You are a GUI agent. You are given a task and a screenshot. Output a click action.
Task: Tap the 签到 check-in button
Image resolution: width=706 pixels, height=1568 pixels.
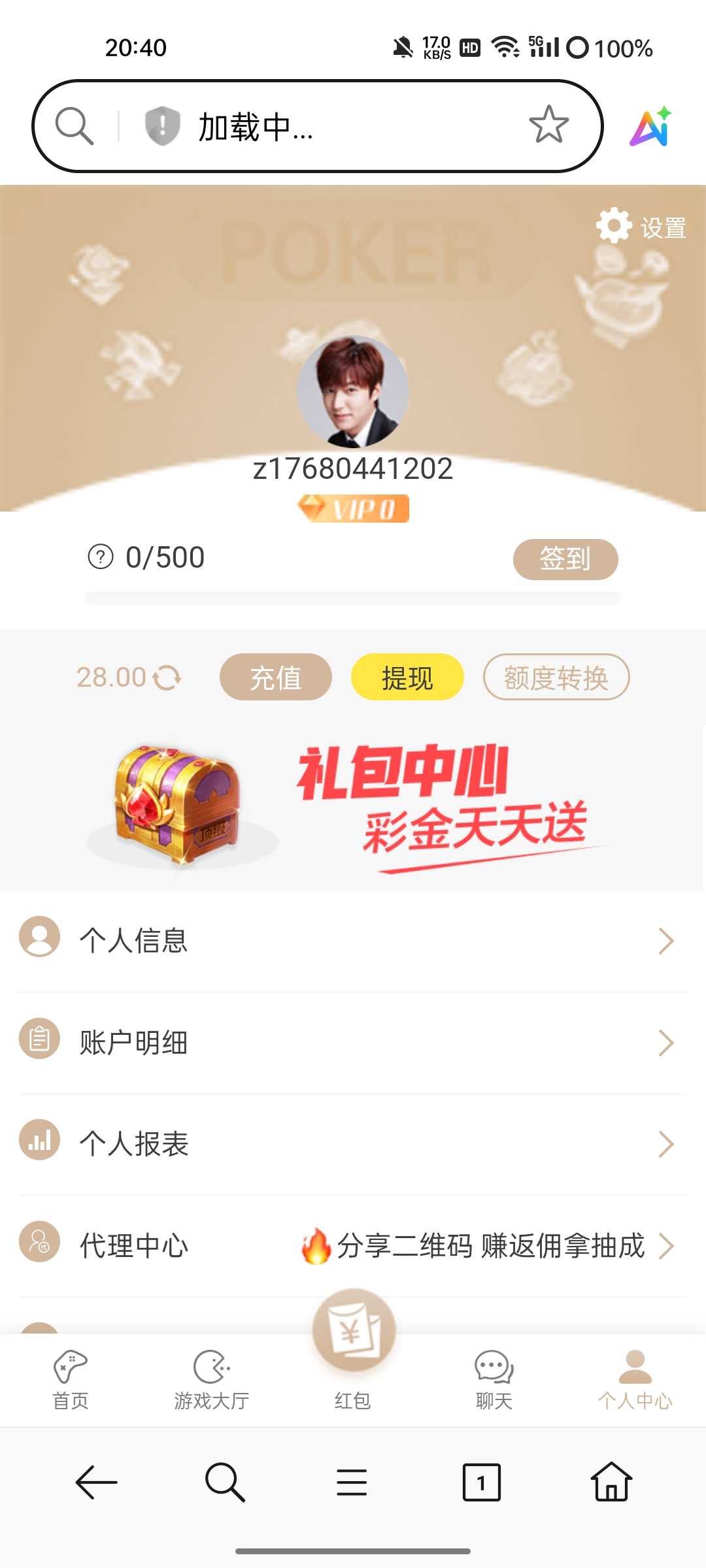(x=565, y=559)
